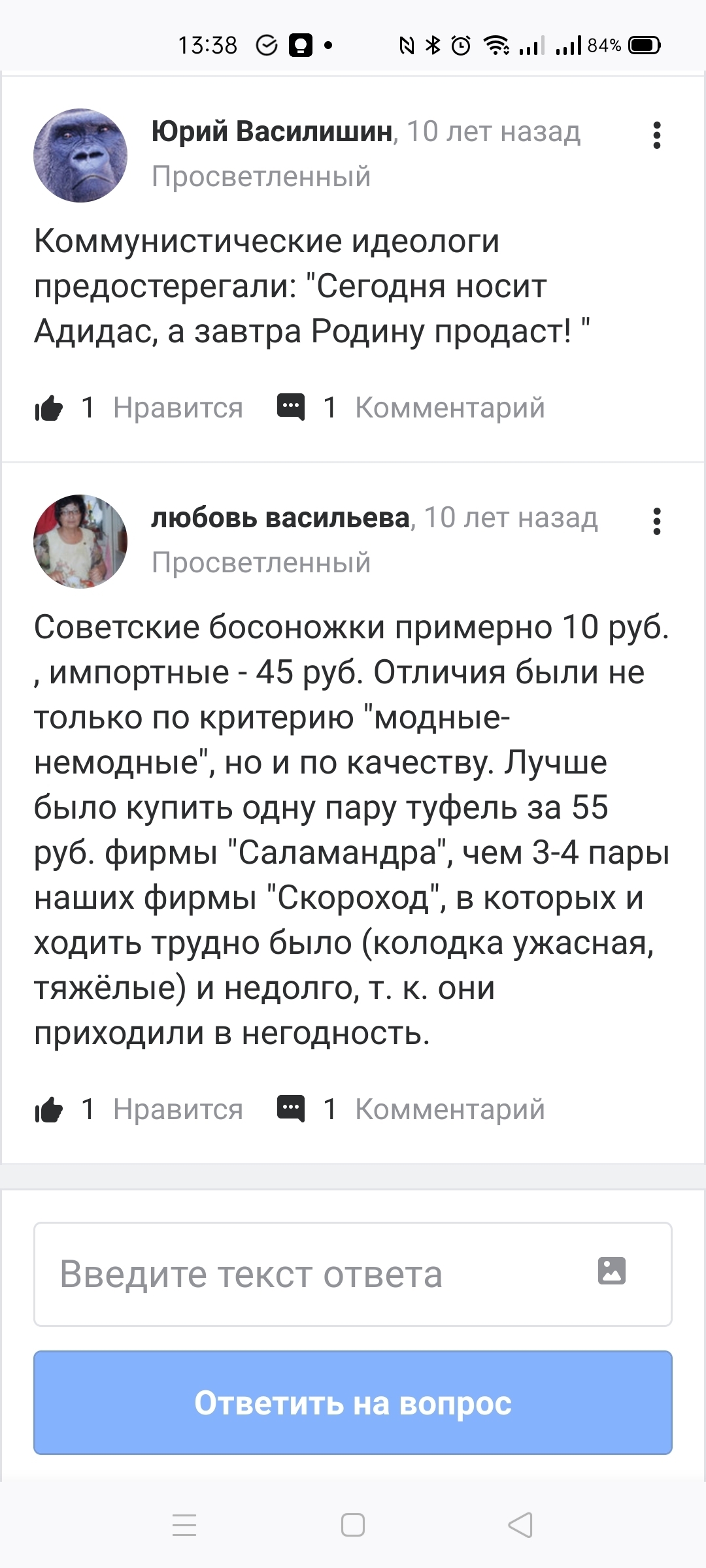Open Юрий Василишин's profile via gorilla avatar
The image size is (706, 1568).
tap(80, 155)
